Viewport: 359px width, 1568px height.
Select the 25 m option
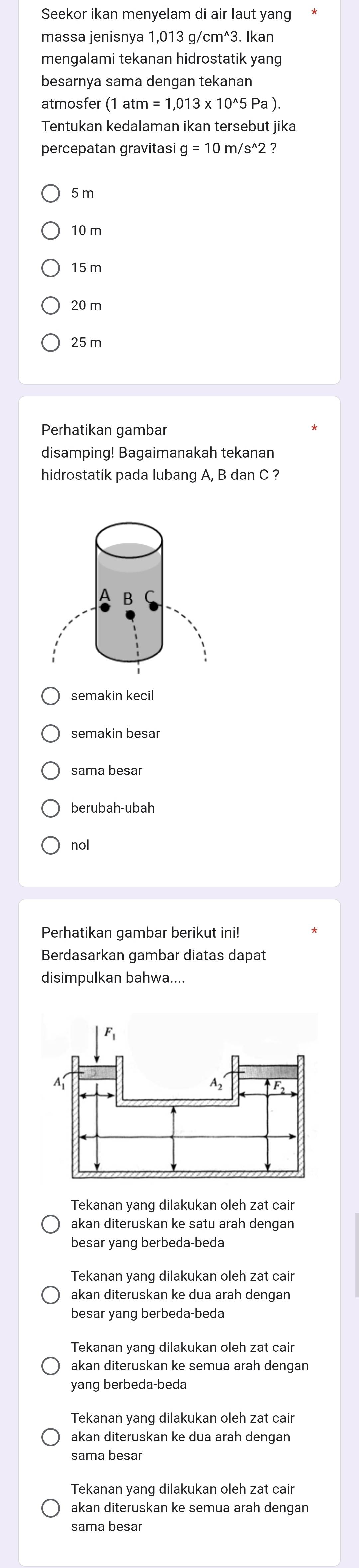(51, 343)
